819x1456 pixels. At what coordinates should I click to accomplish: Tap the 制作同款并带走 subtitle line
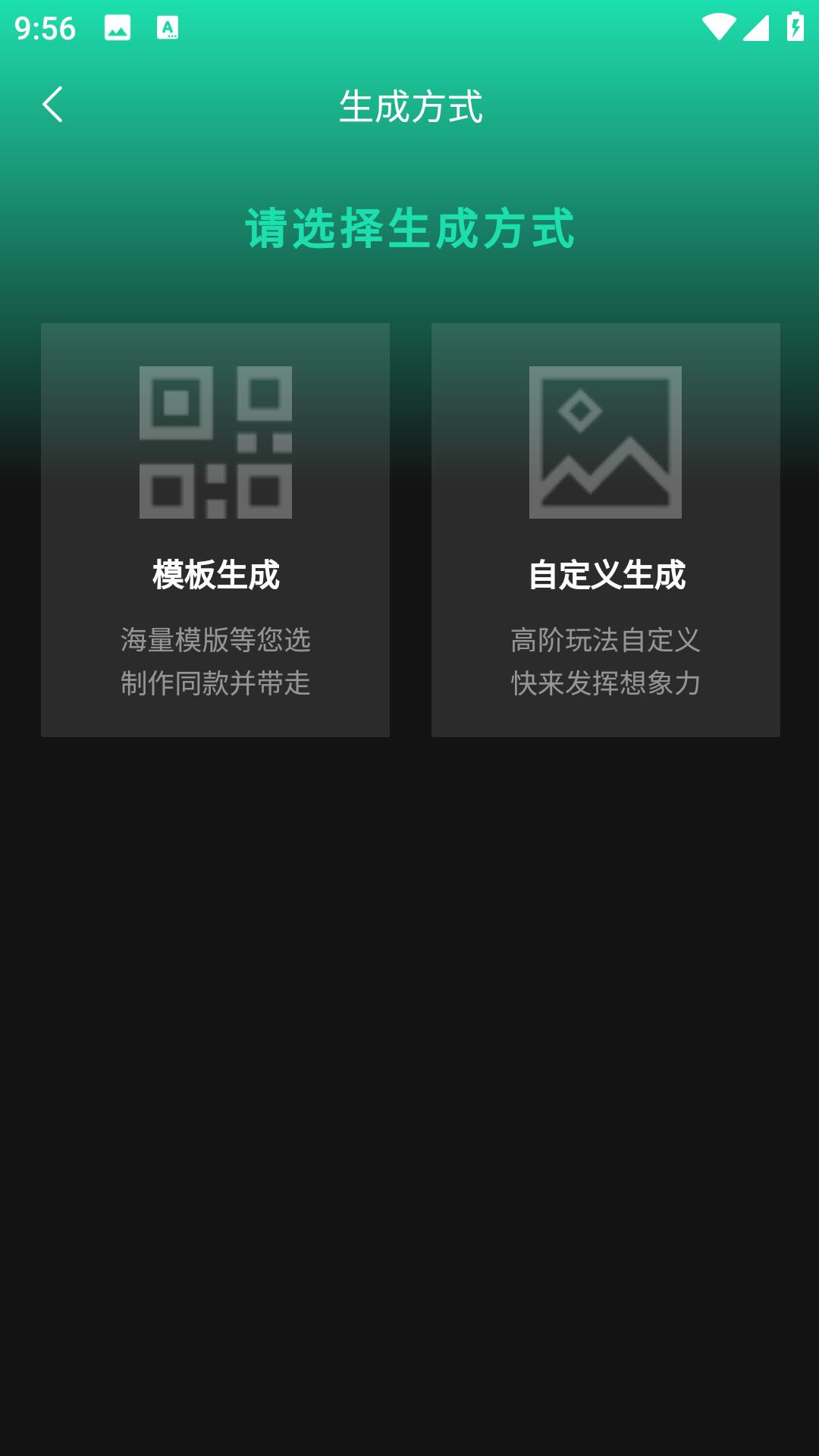[215, 684]
